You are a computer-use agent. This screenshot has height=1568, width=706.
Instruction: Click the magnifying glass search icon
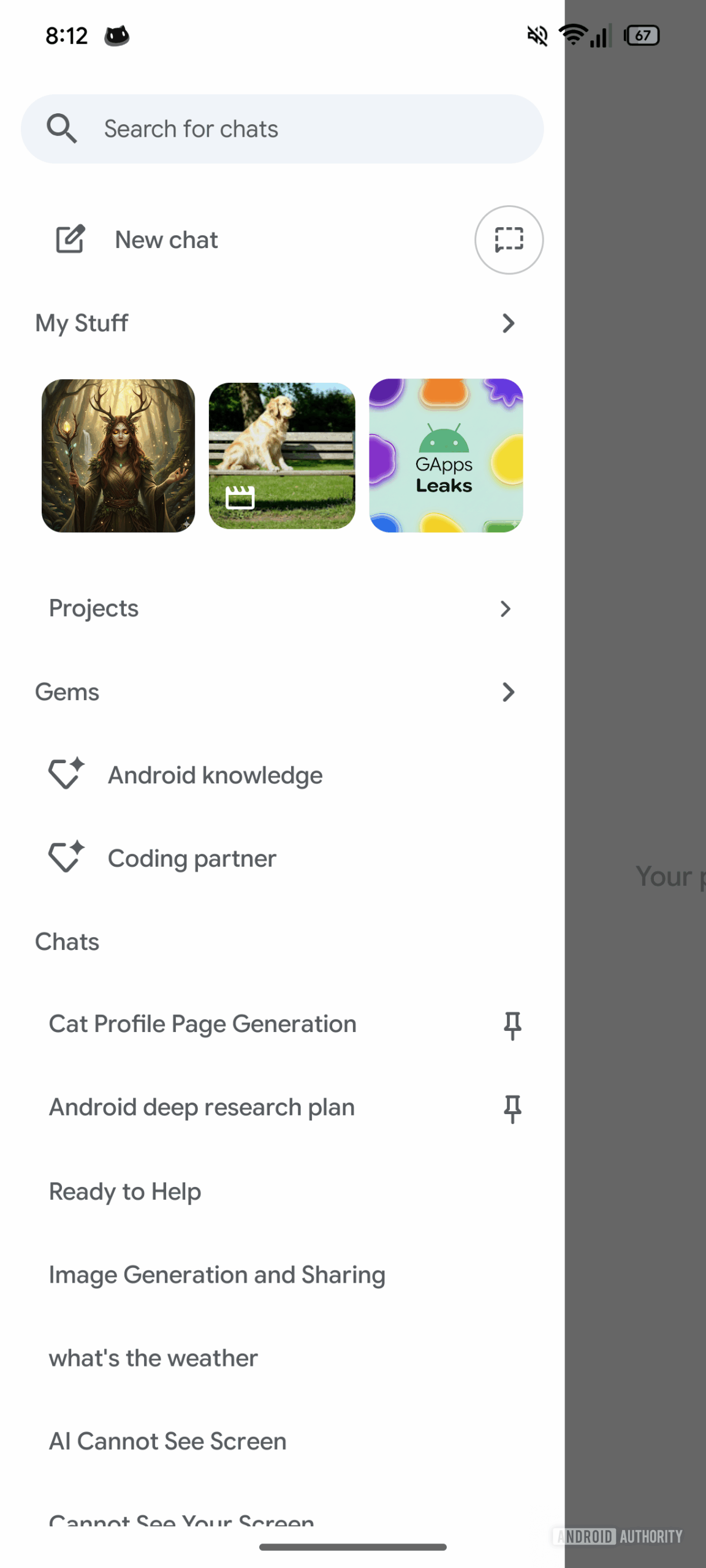point(63,129)
